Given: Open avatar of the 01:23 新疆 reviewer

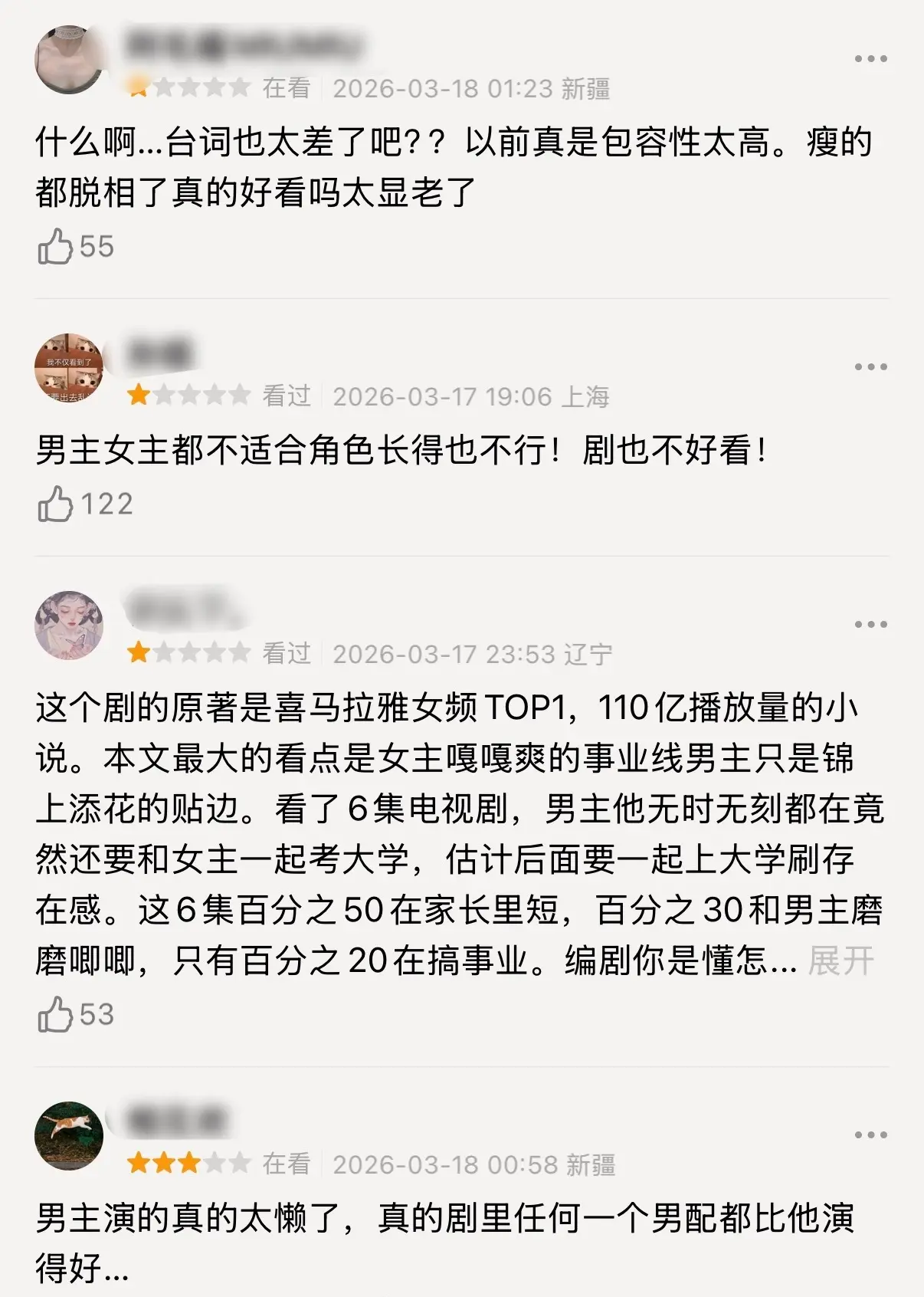Looking at the screenshot, I should (69, 60).
